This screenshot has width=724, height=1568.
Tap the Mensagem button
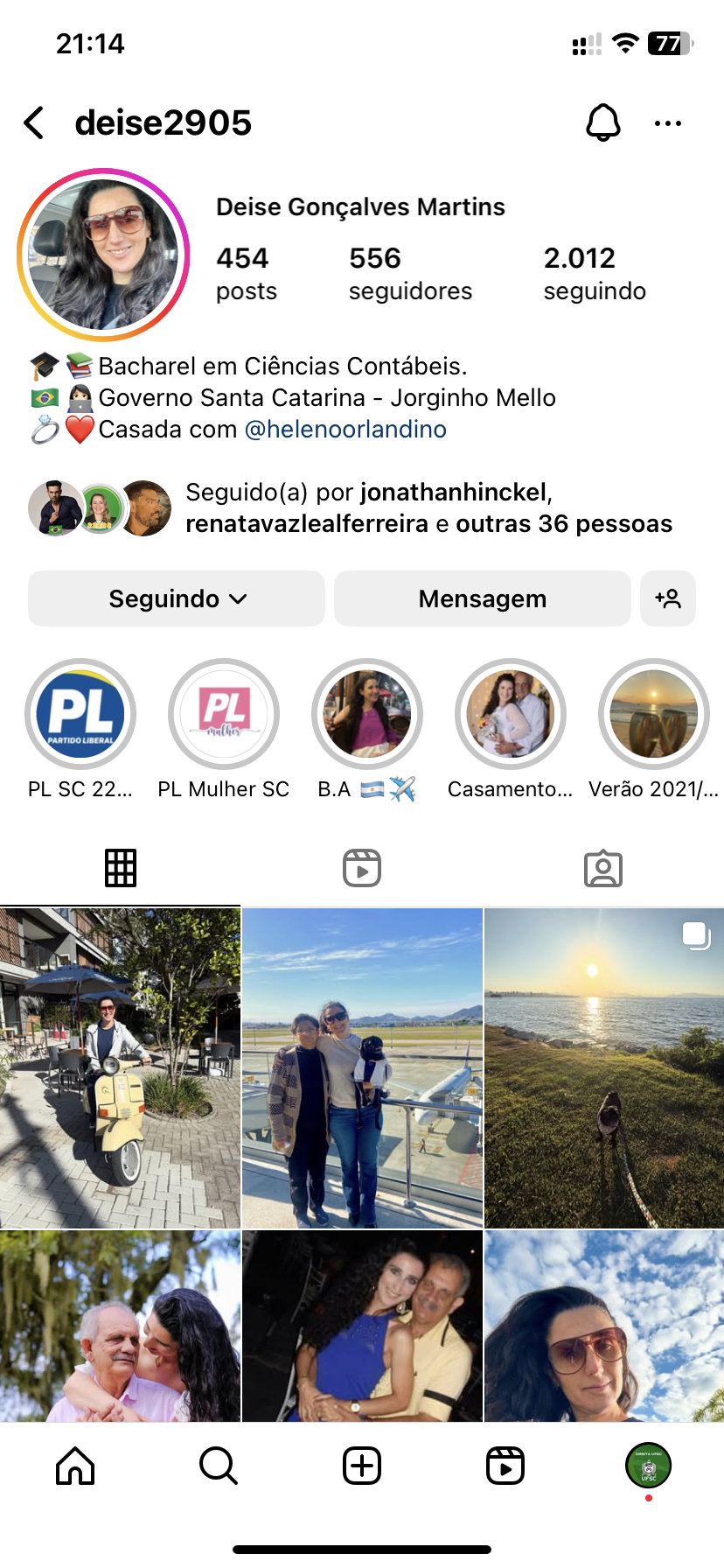pos(482,598)
